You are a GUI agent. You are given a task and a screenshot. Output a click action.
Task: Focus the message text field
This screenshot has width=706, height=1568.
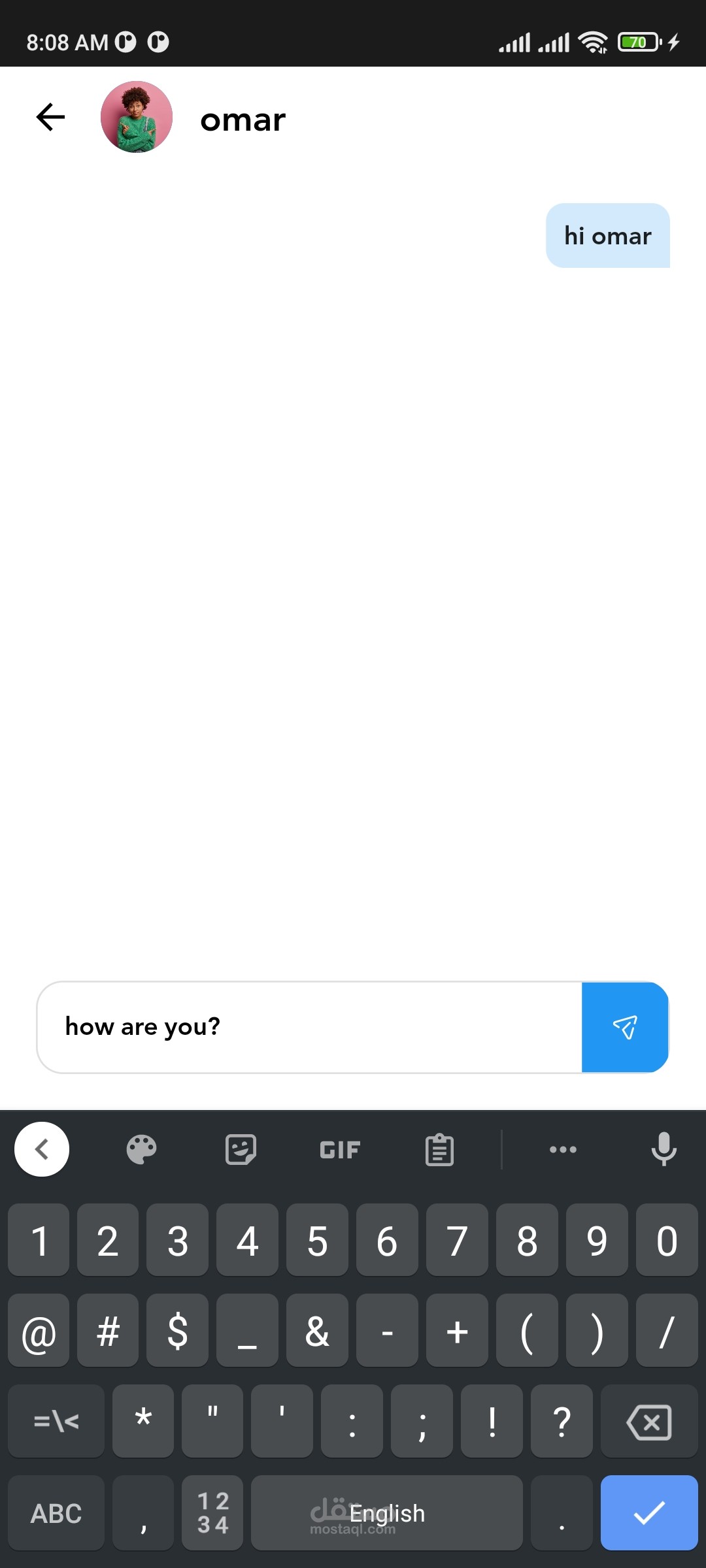coord(309,1027)
